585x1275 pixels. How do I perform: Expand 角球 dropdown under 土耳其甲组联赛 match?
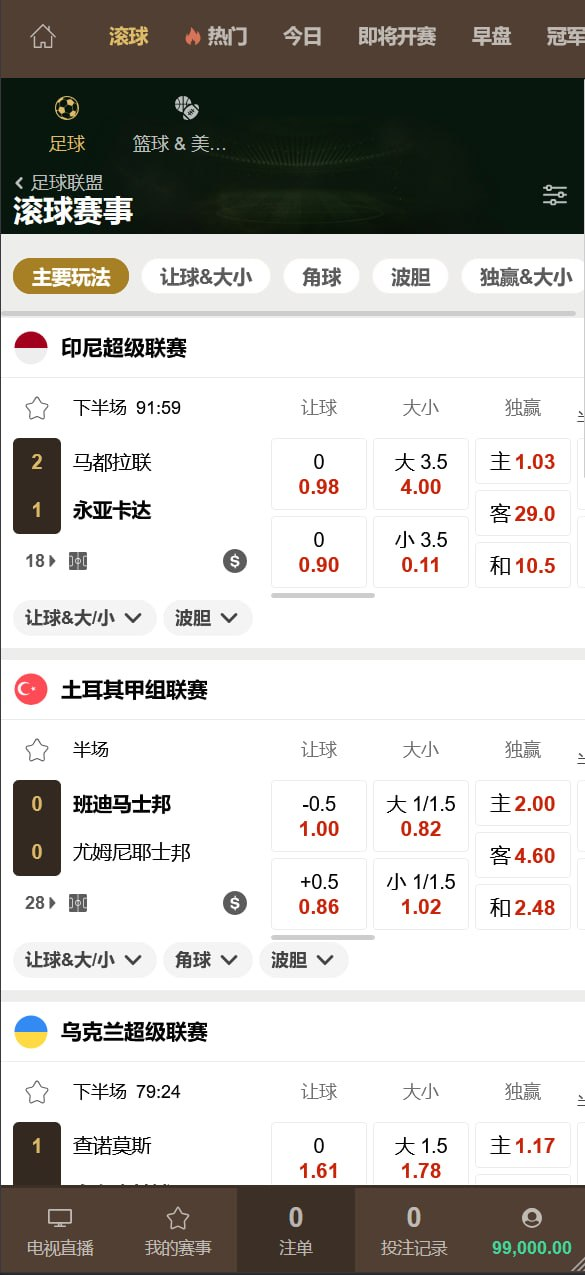point(207,960)
